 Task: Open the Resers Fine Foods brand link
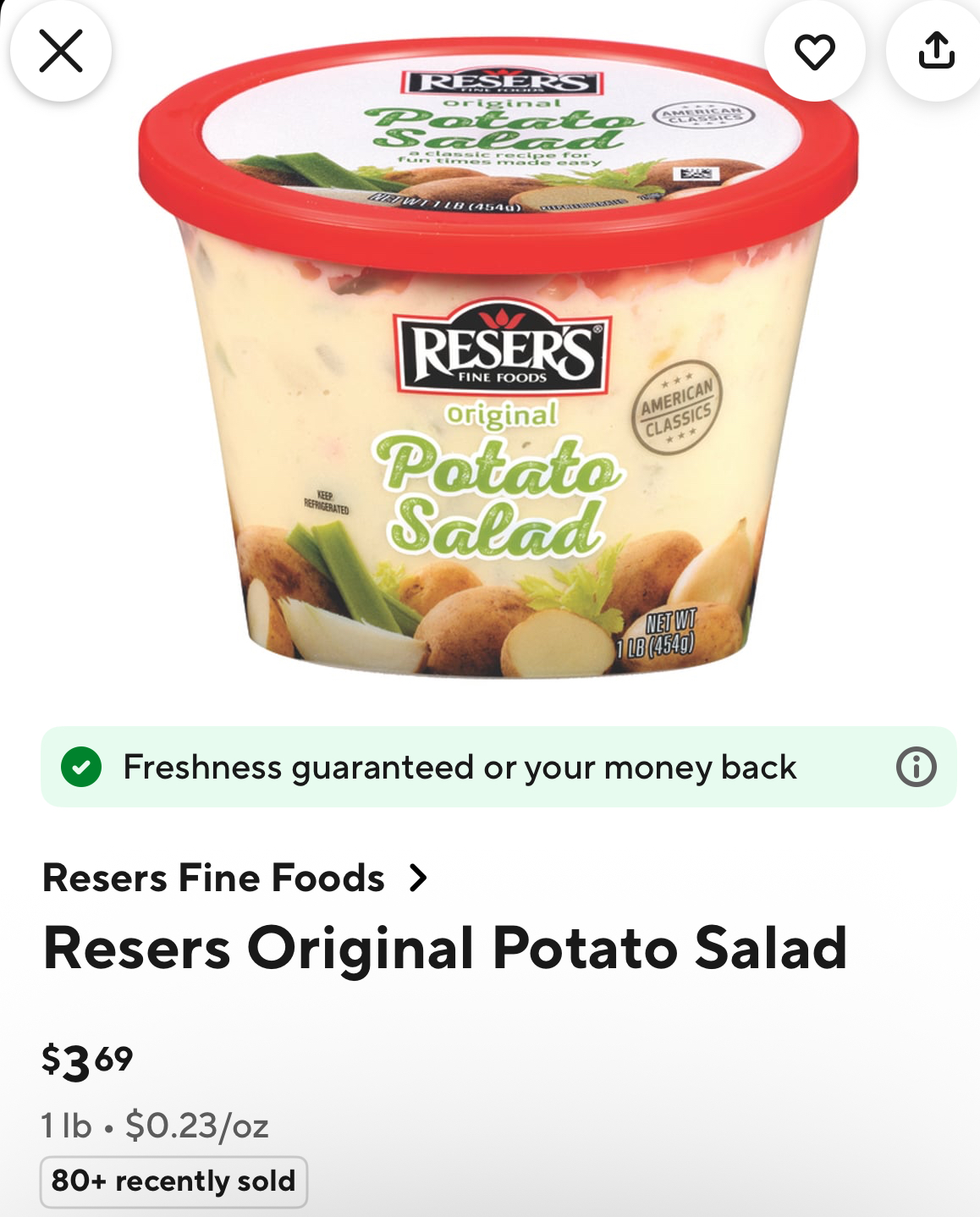(235, 878)
